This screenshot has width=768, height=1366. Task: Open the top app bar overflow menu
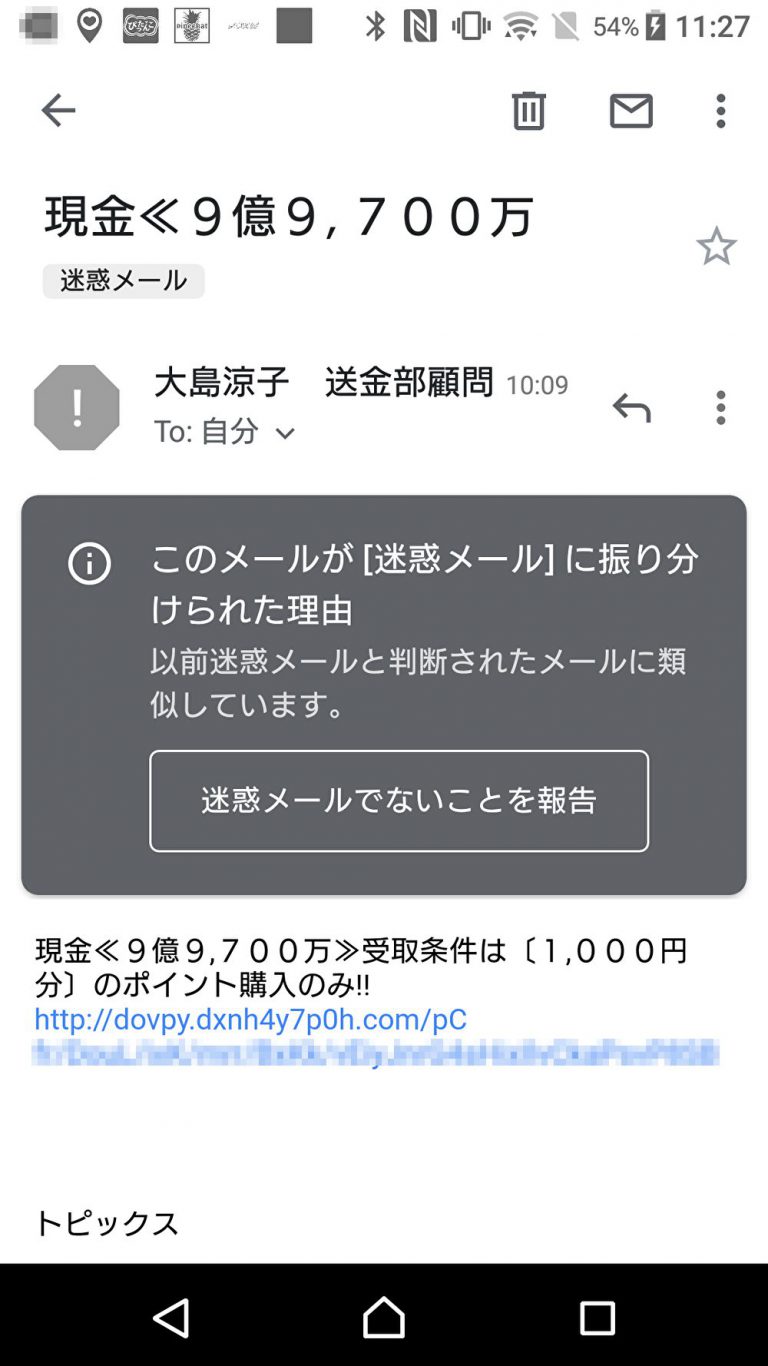[720, 110]
